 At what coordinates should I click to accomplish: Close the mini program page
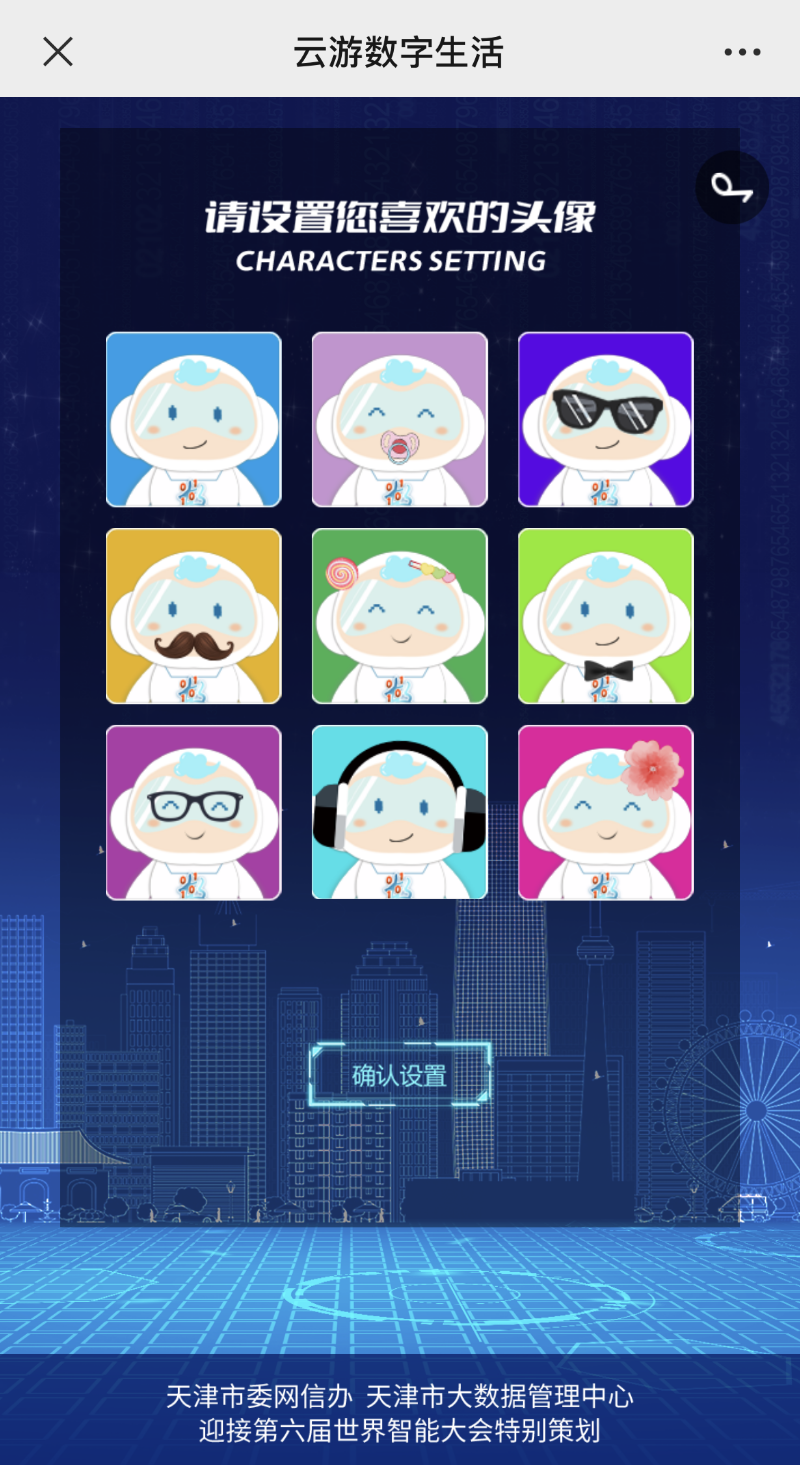(58, 51)
